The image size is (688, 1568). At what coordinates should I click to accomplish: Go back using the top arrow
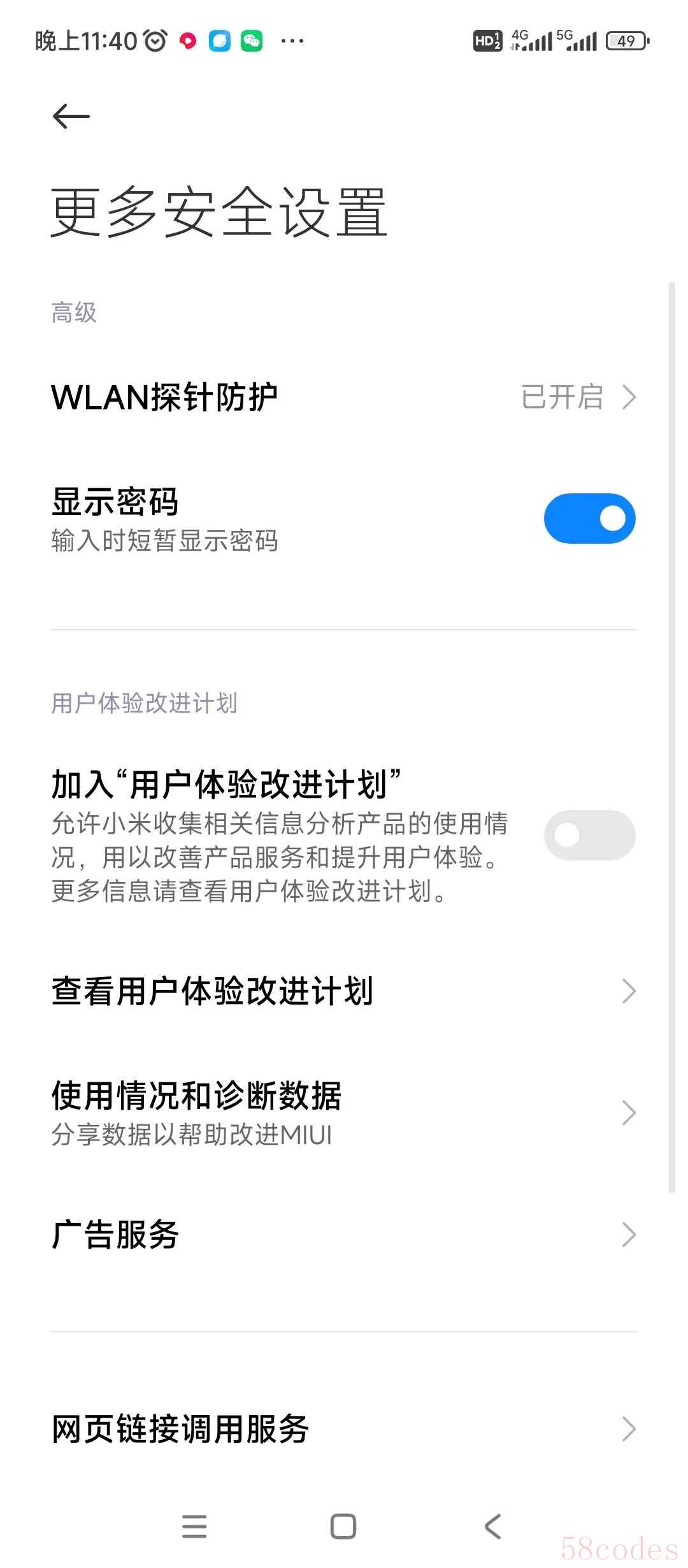(71, 116)
